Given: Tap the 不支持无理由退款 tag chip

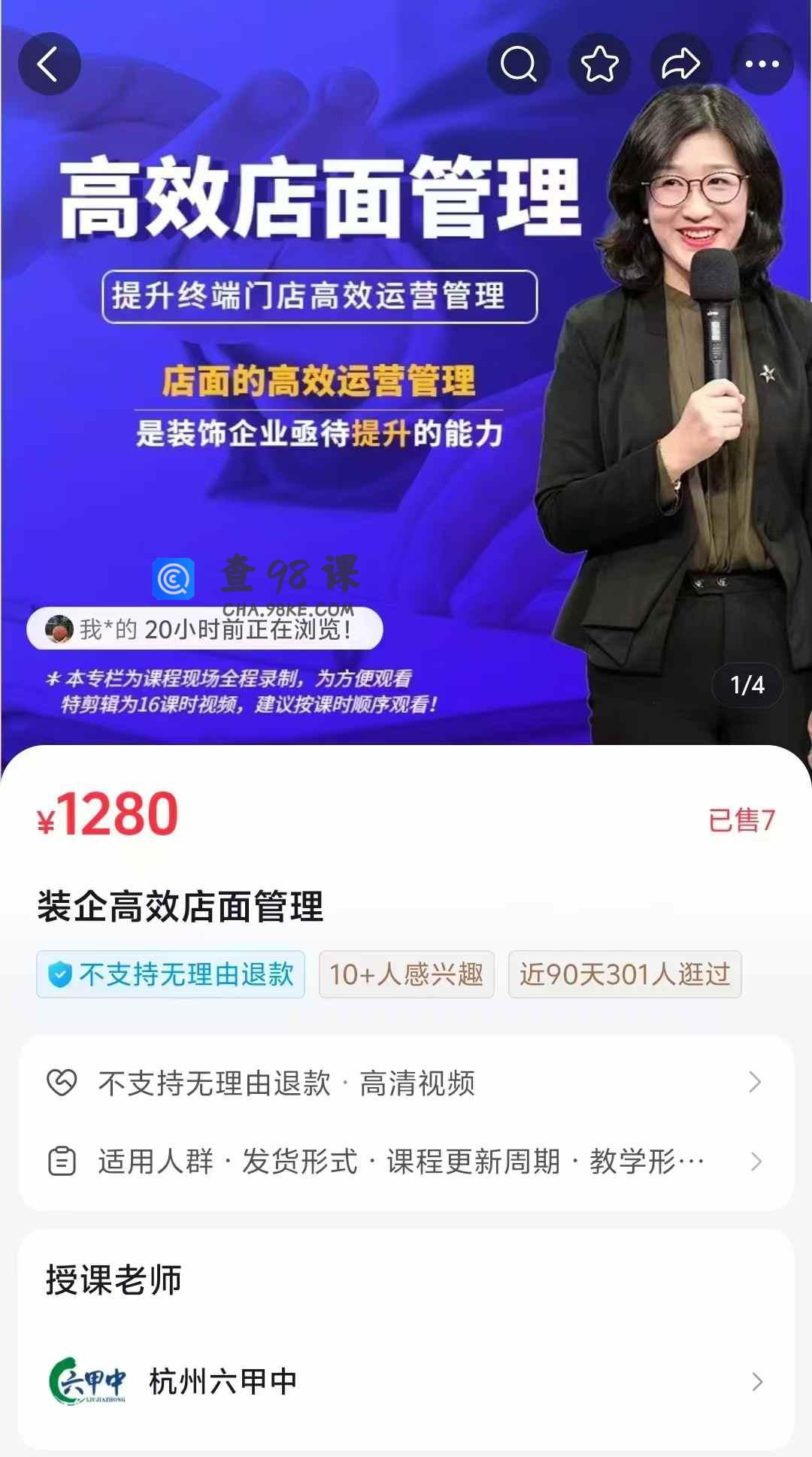Looking at the screenshot, I should [171, 974].
